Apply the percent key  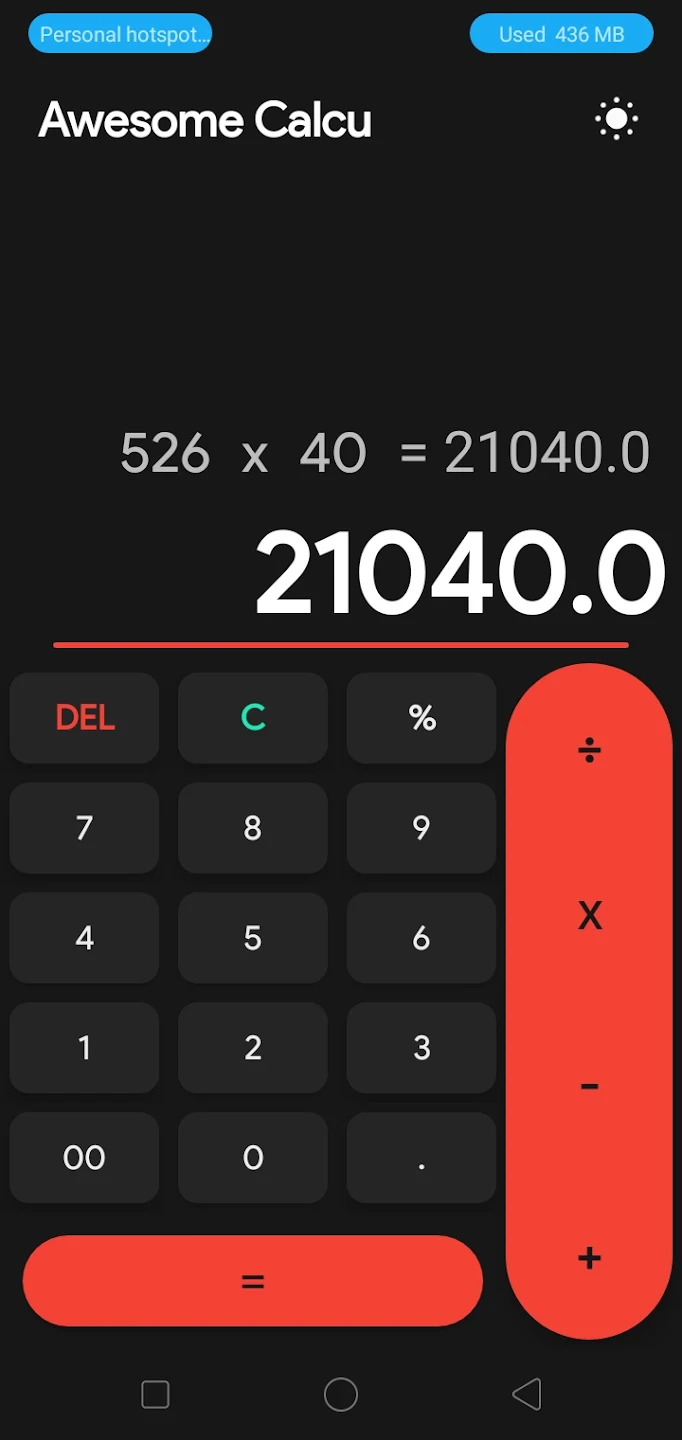421,718
